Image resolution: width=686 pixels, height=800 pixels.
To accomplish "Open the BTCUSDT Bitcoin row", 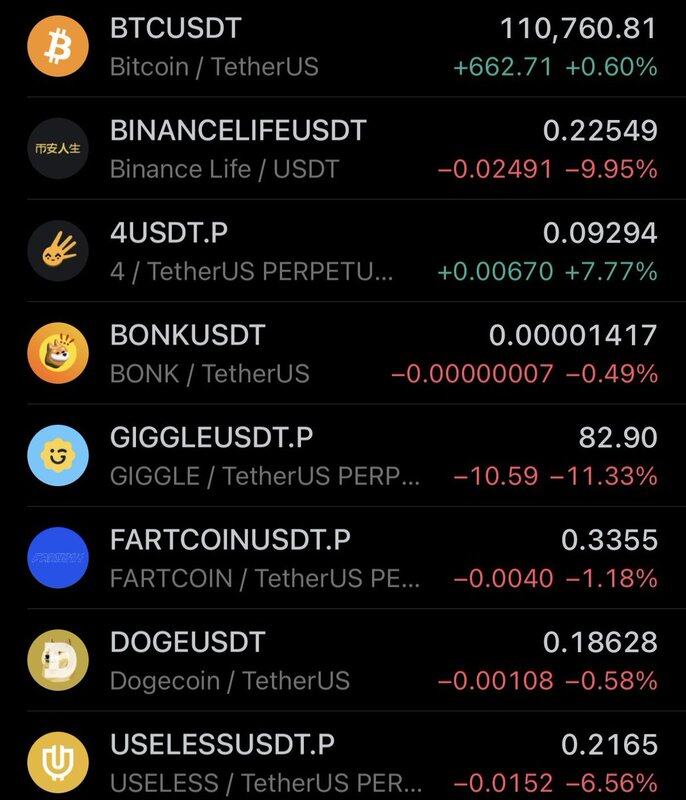I will tap(343, 47).
